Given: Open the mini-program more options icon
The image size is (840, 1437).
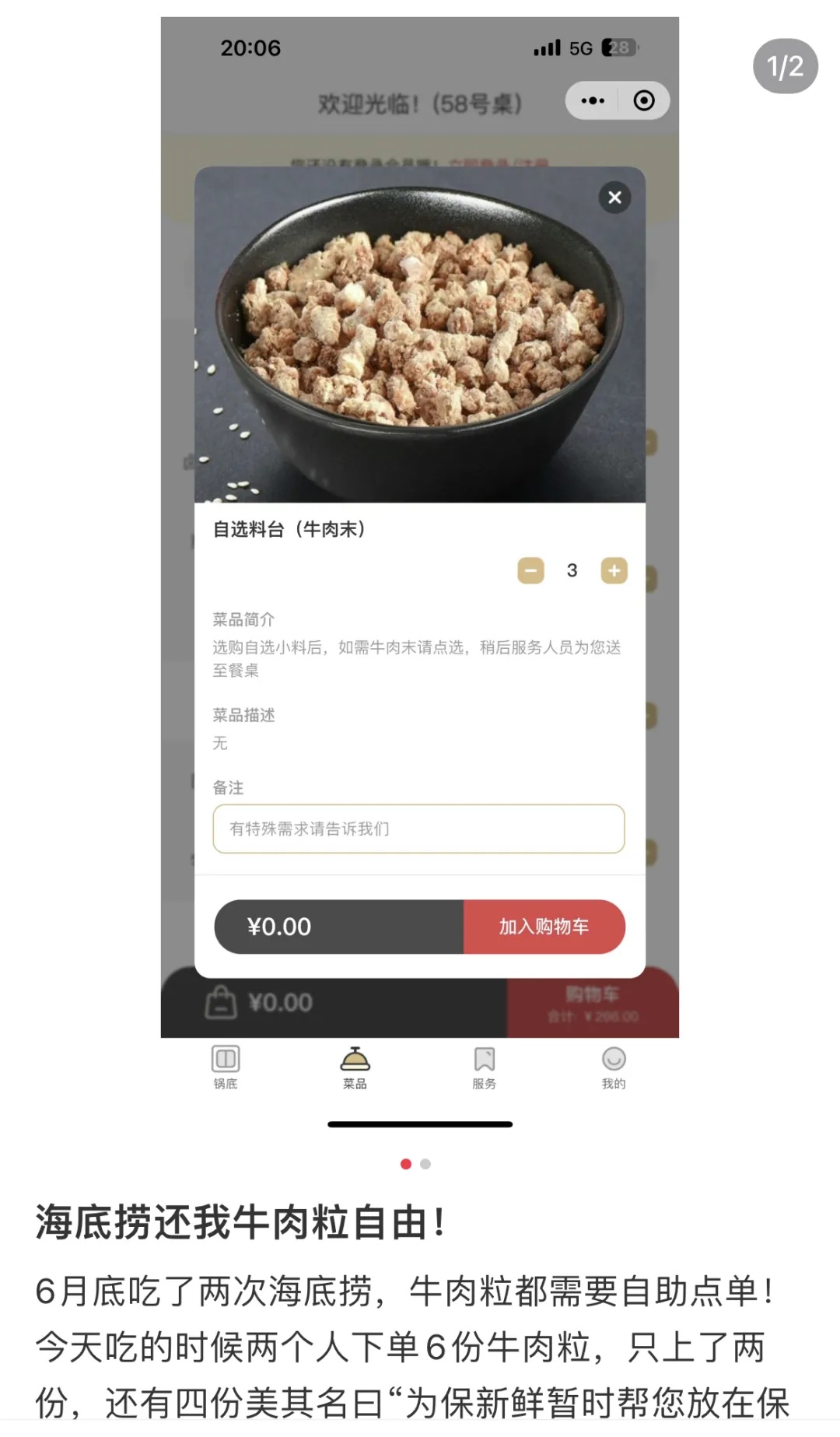Looking at the screenshot, I should tap(593, 100).
